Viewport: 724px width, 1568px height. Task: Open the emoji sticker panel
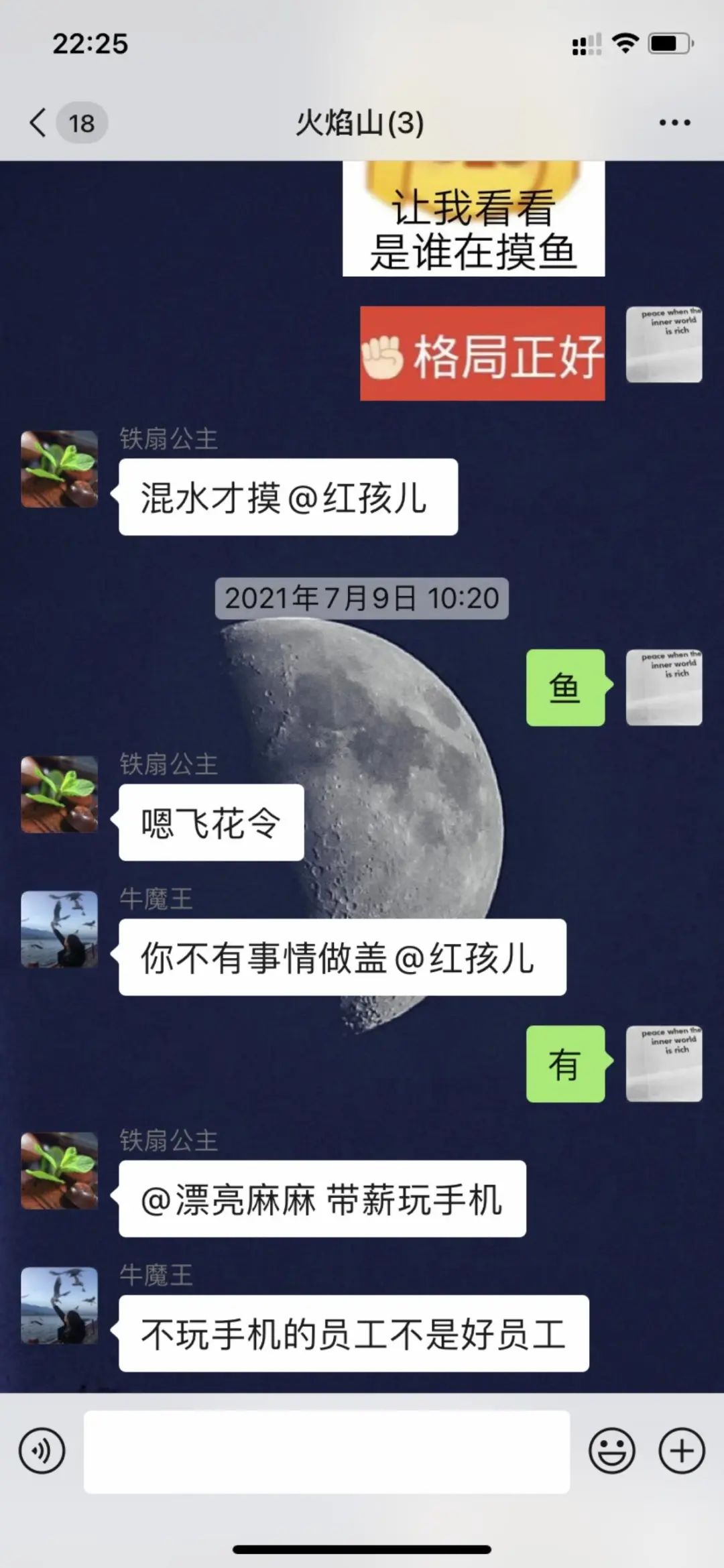[x=611, y=1451]
